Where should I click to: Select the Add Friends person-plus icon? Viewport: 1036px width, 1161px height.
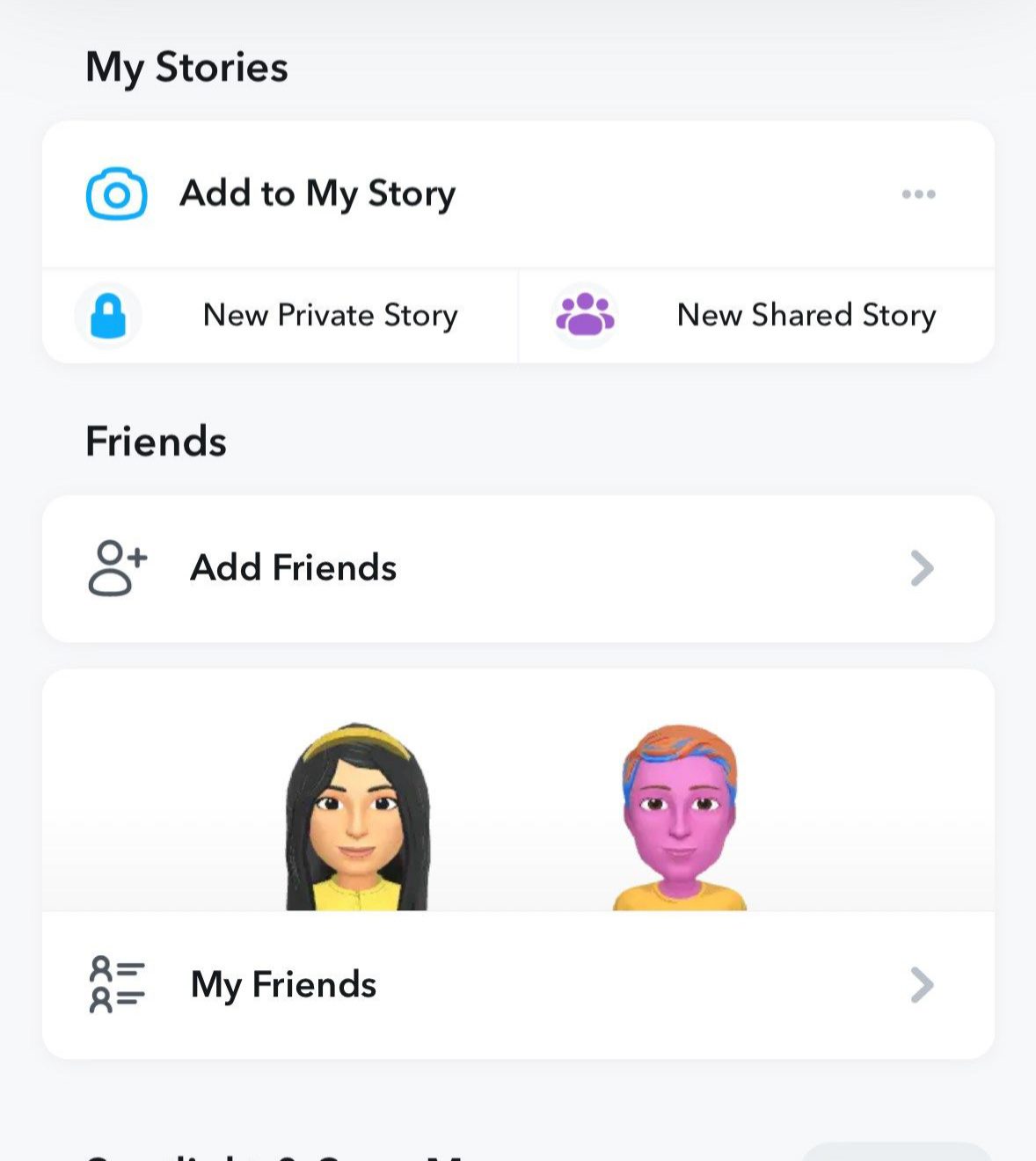tap(117, 567)
